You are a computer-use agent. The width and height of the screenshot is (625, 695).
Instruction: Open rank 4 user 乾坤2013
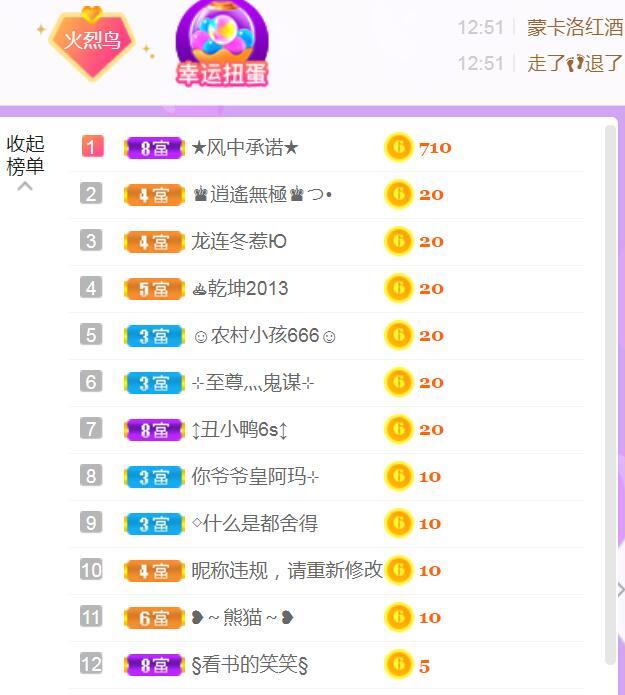pos(240,288)
